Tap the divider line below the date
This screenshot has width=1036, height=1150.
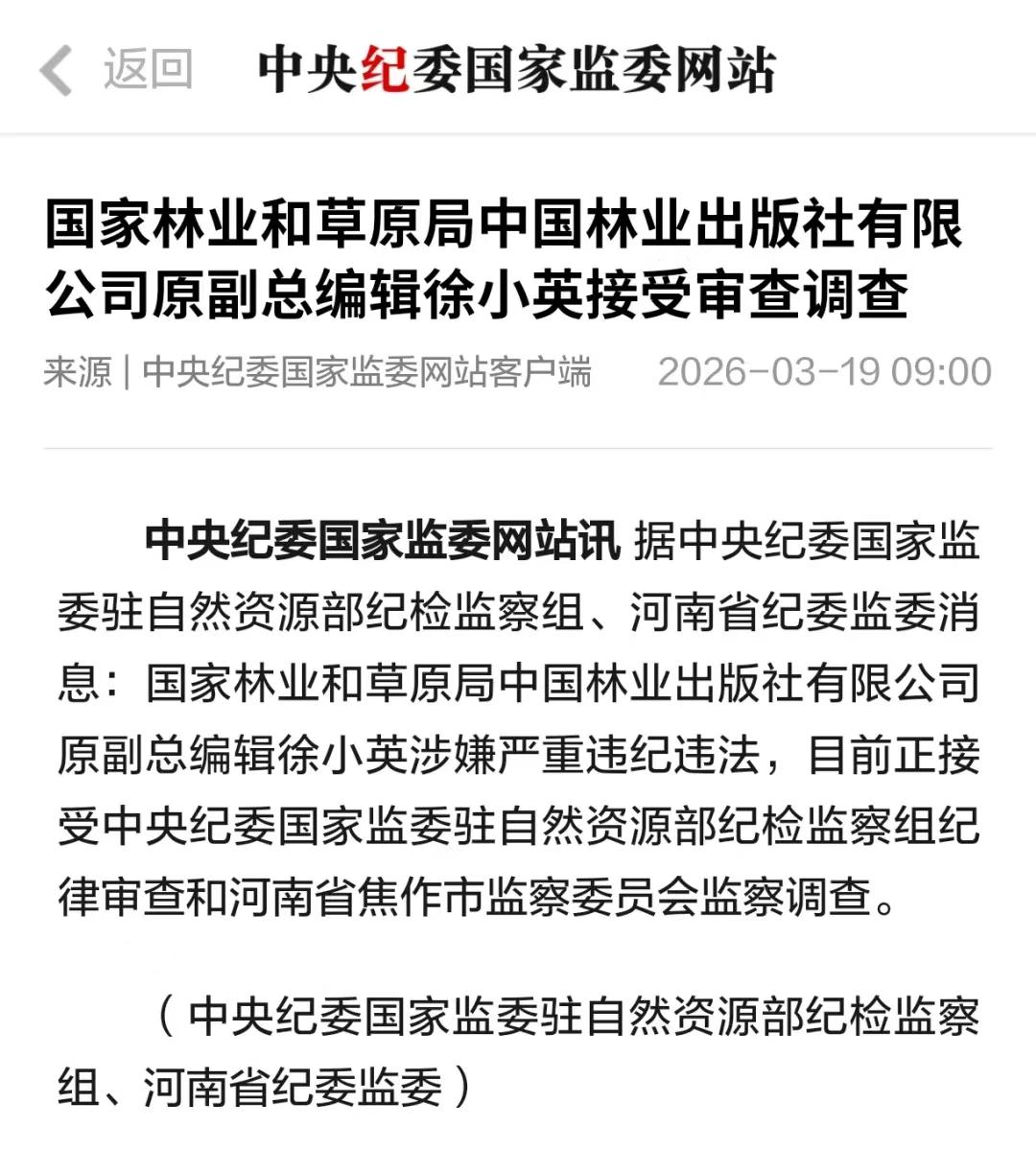click(518, 444)
